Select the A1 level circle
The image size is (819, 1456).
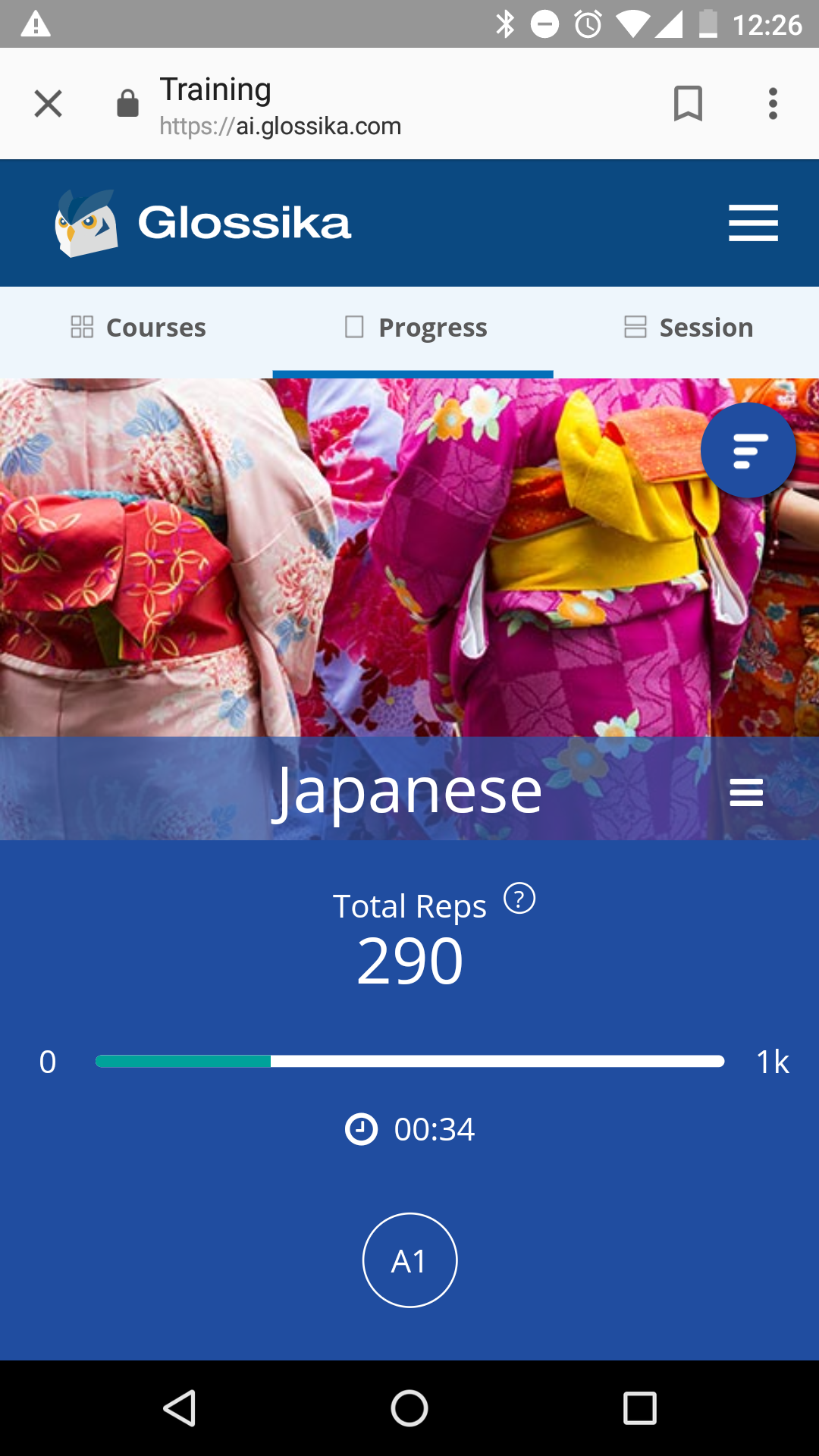409,1260
